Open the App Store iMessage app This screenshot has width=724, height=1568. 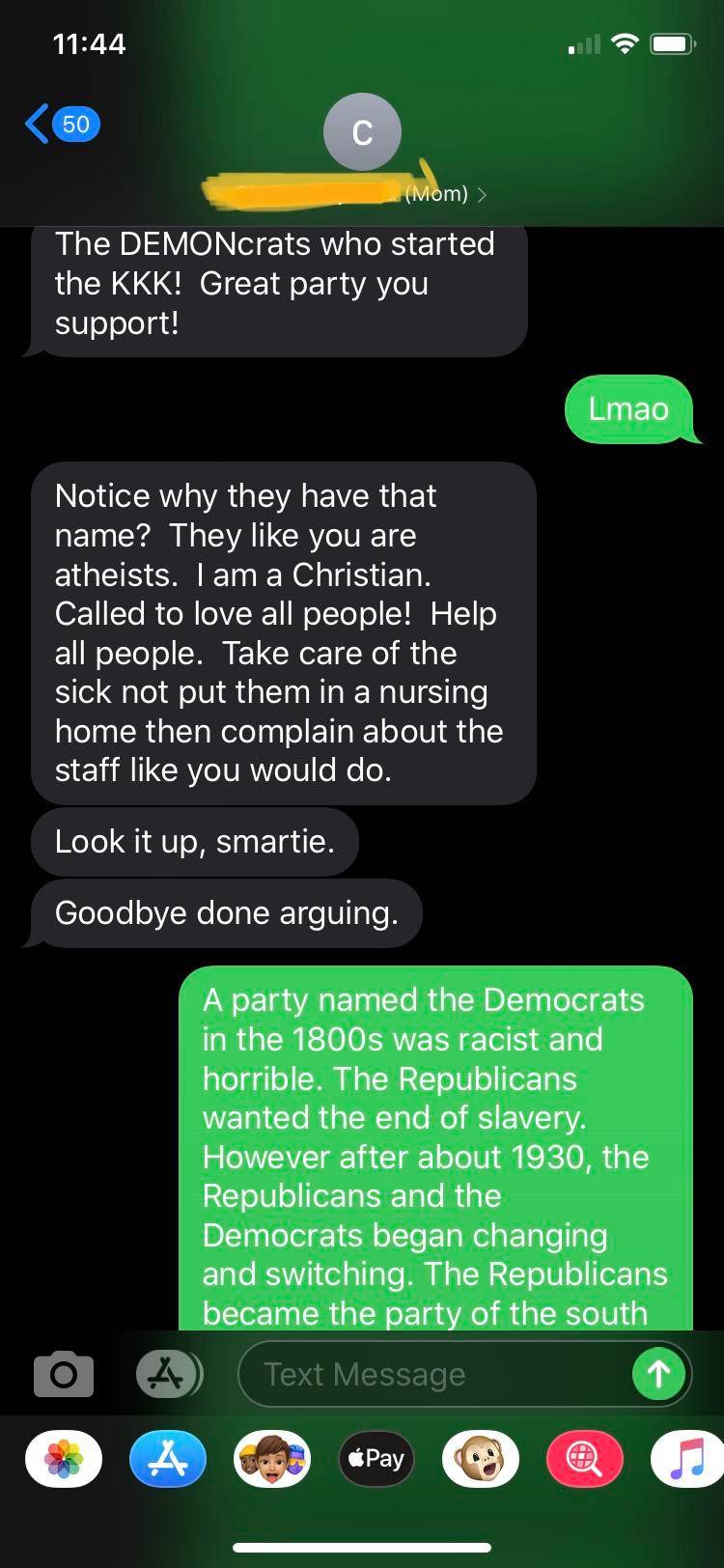tap(167, 1458)
